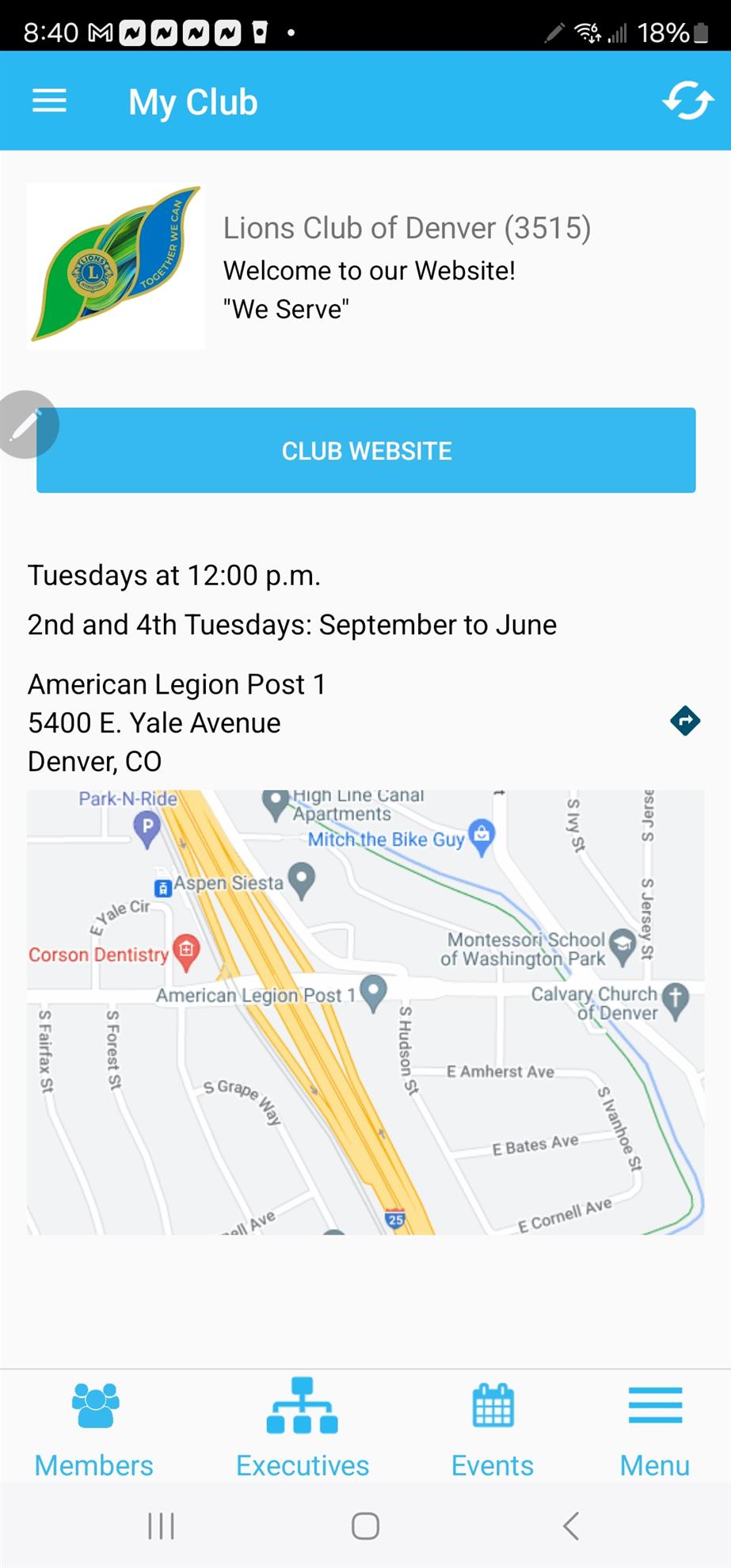Open the bottom Menu panel
The width and height of the screenshot is (731, 1568).
pos(654,1425)
